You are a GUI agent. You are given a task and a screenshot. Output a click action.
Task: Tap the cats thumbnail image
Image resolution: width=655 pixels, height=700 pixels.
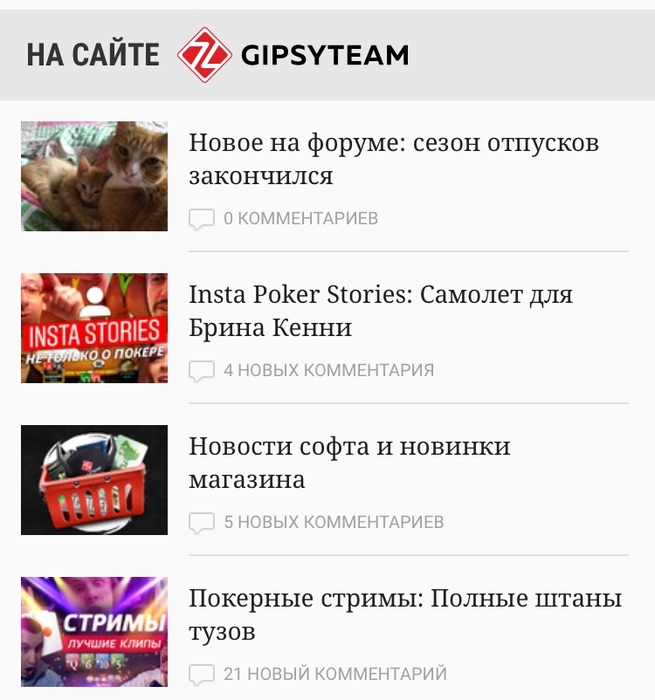click(x=94, y=176)
